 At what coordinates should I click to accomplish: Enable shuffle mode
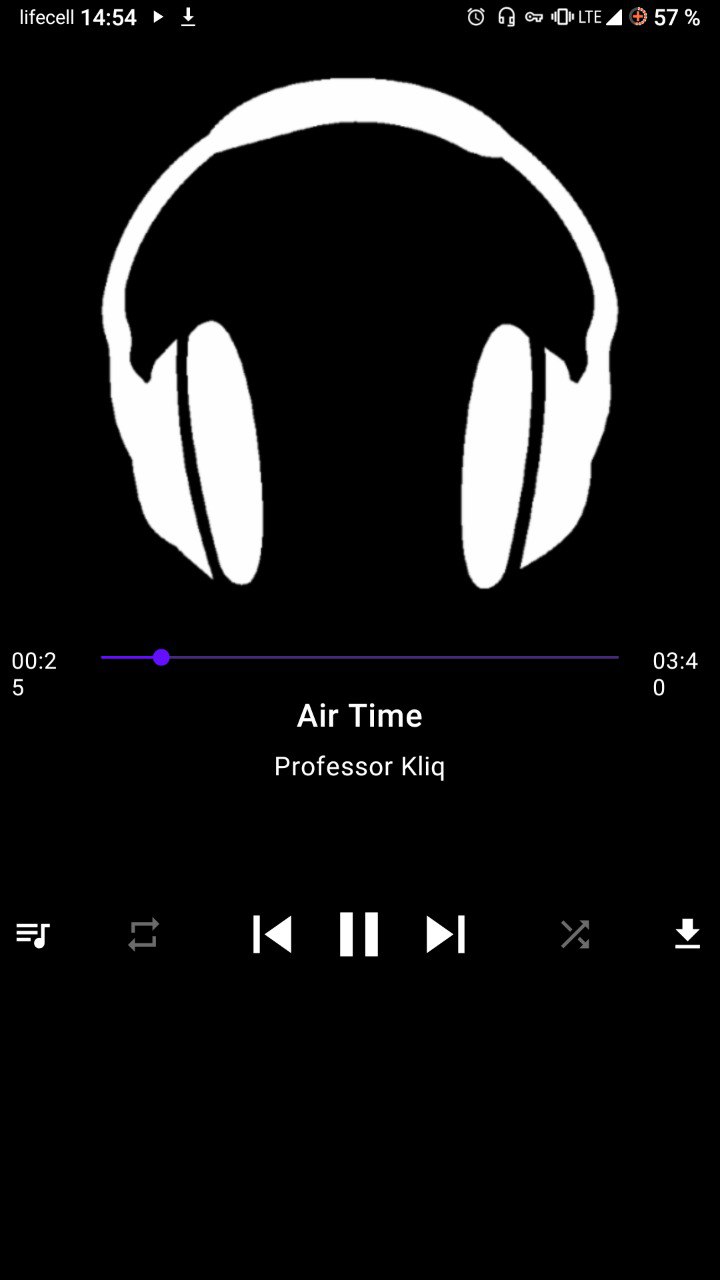point(575,935)
